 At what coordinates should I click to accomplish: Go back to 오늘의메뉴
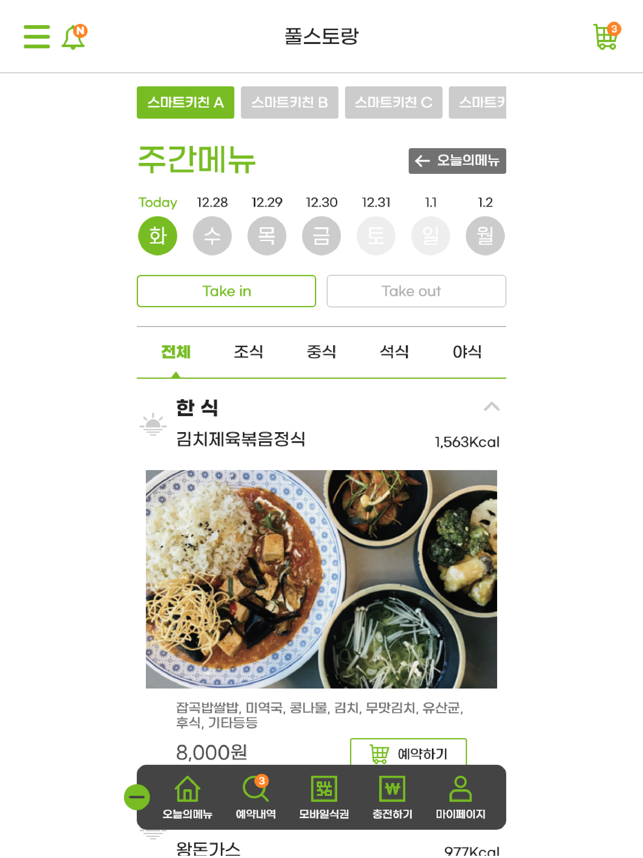click(x=457, y=161)
